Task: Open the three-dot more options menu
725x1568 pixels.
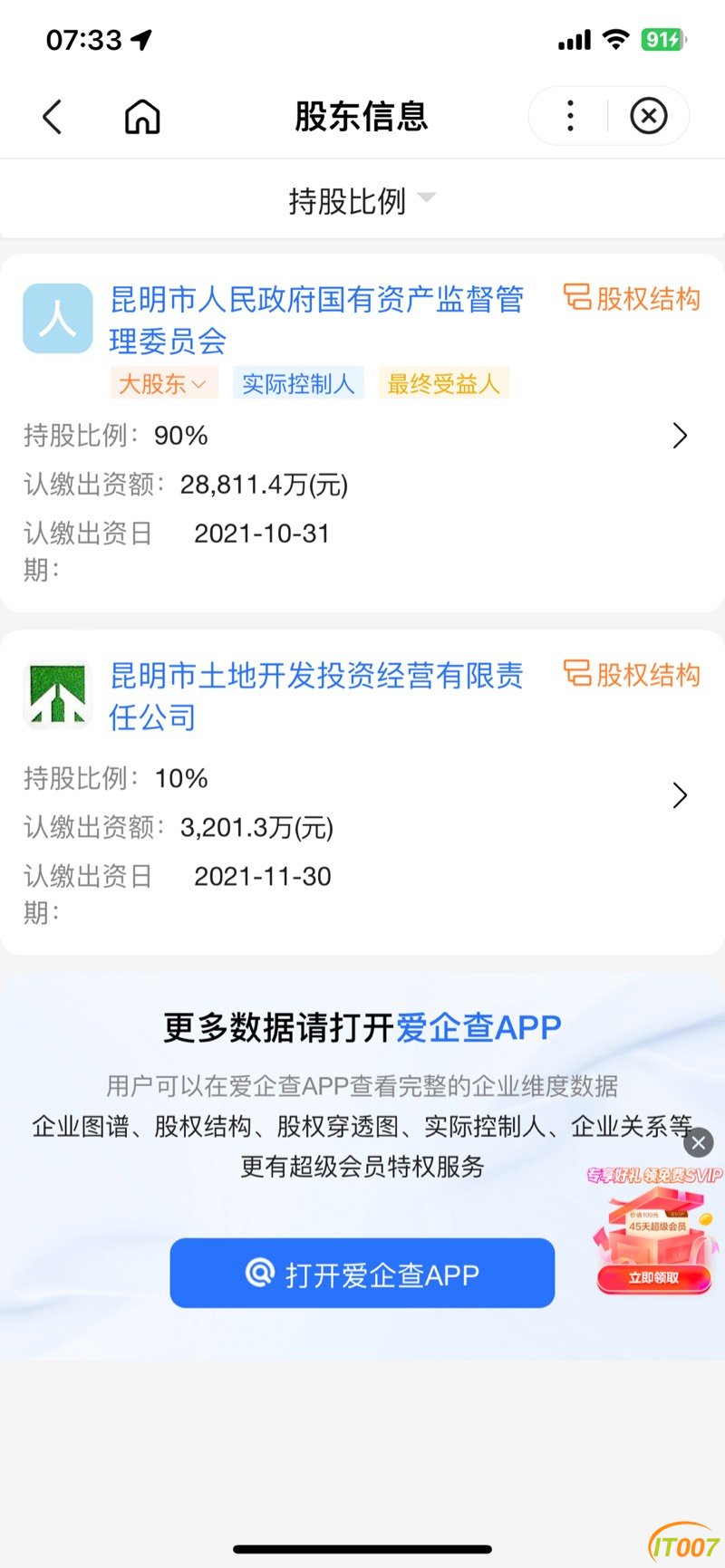Action: (570, 116)
